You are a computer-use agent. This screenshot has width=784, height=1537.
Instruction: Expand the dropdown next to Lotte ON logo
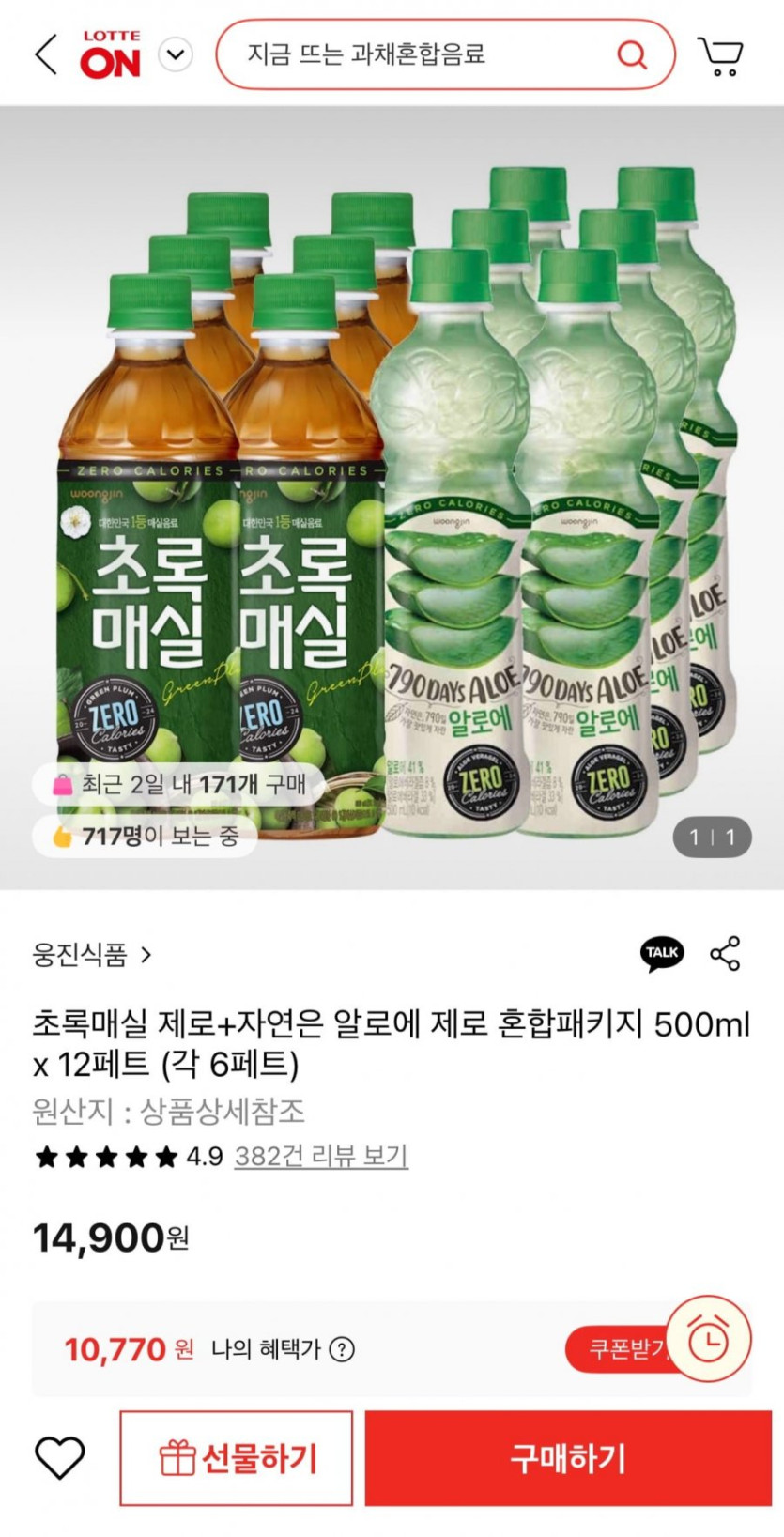point(176,54)
